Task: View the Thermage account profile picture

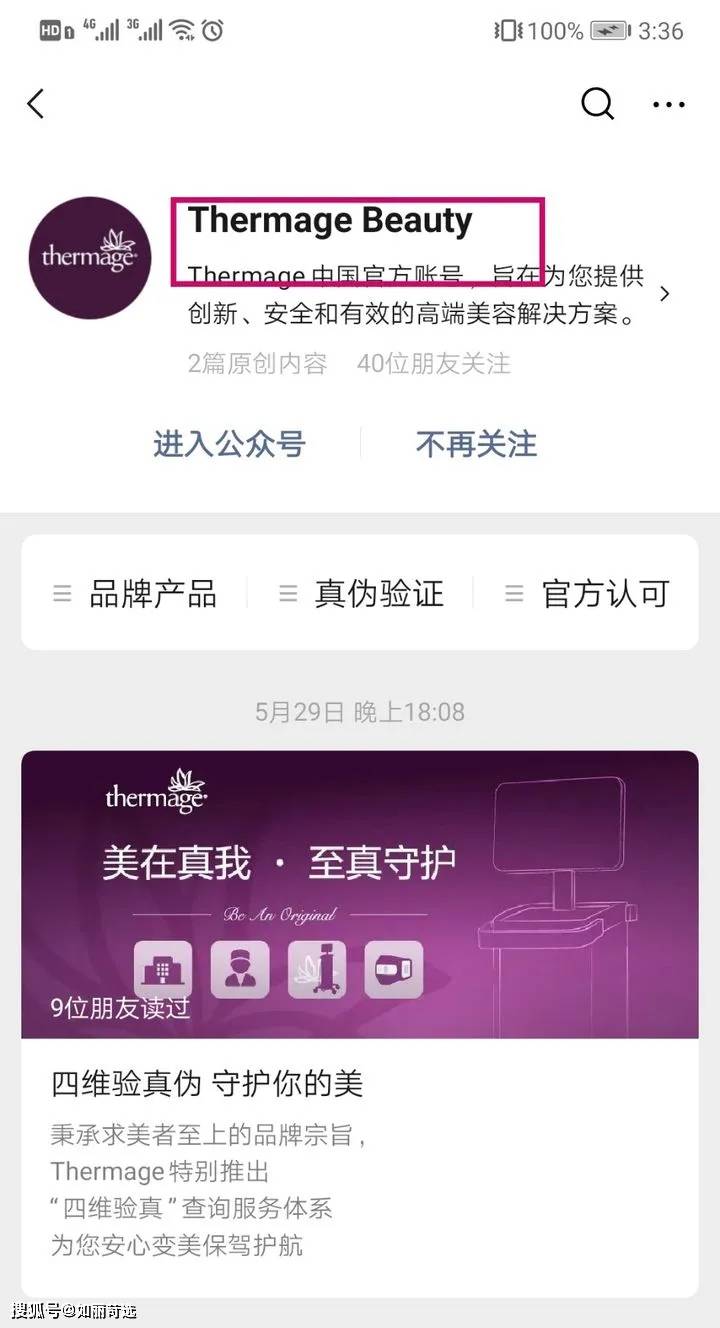Action: click(90, 258)
